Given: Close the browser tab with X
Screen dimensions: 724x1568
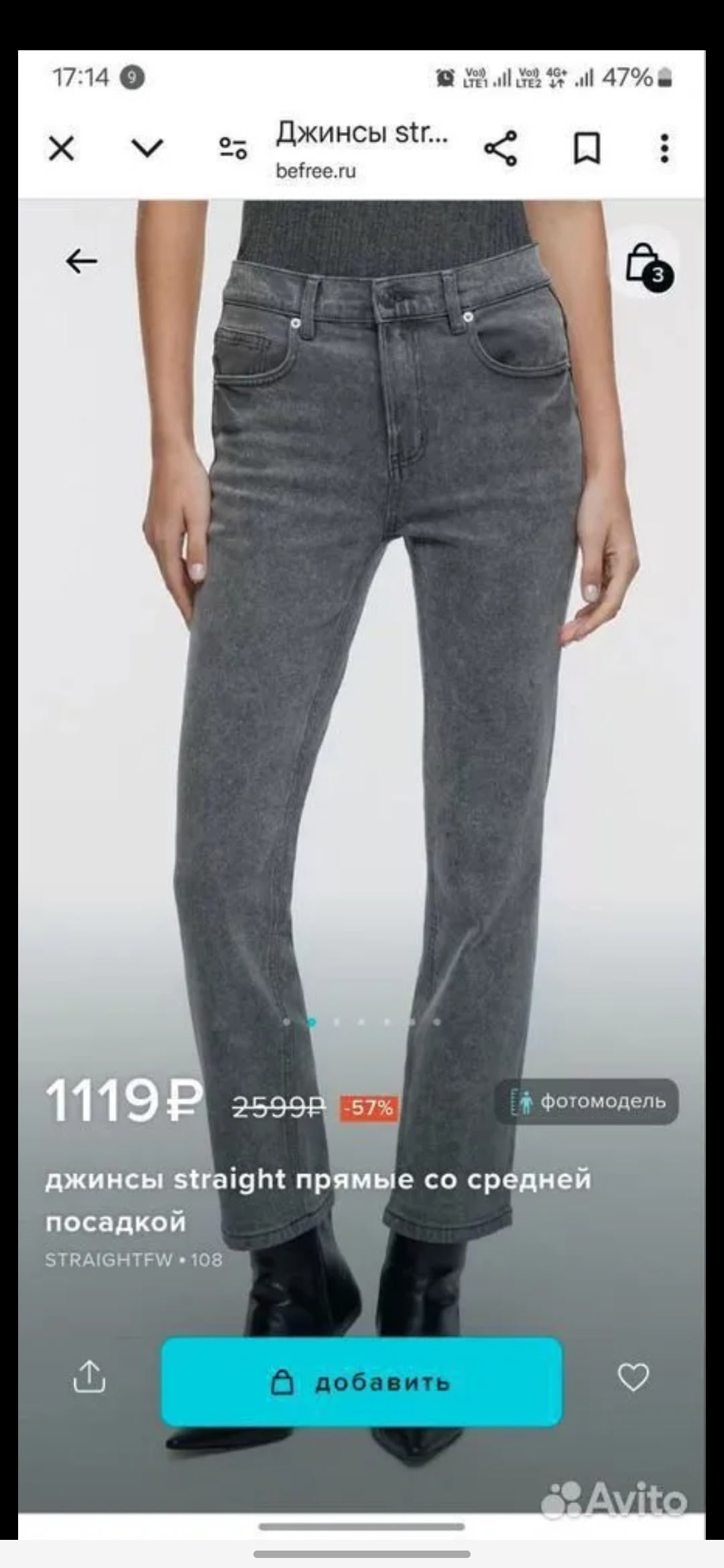Looking at the screenshot, I should pyautogui.click(x=62, y=148).
